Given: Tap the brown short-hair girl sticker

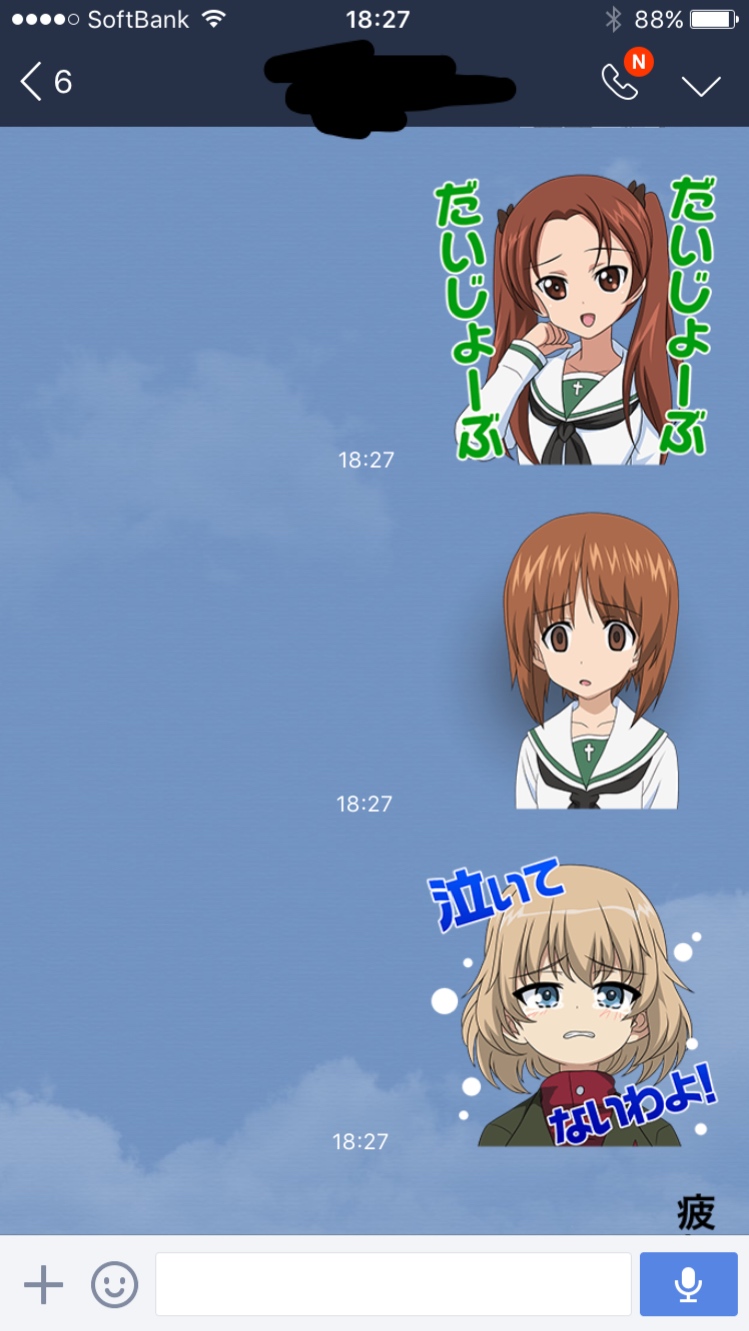Looking at the screenshot, I should tap(590, 660).
